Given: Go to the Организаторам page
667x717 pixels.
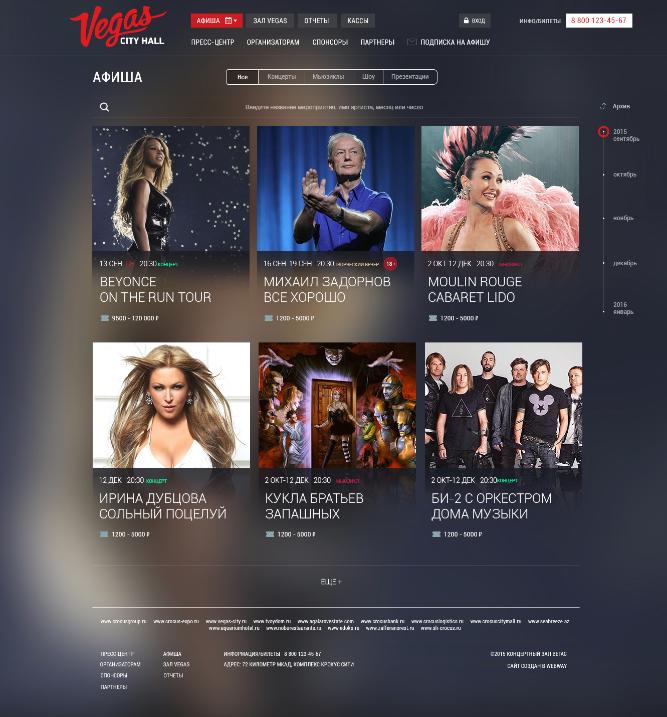Looking at the screenshot, I should (x=273, y=42).
